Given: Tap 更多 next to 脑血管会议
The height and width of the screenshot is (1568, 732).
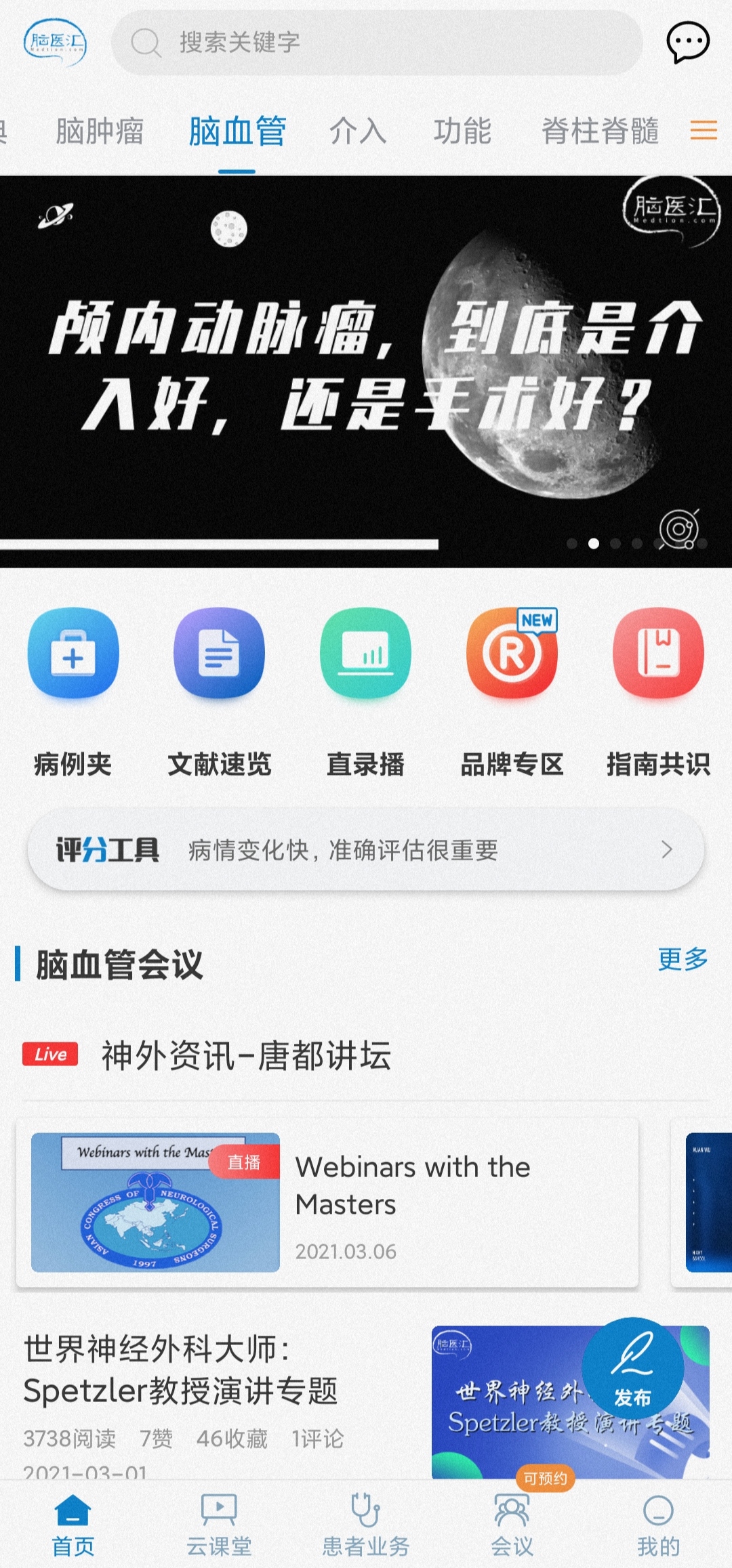Looking at the screenshot, I should (683, 959).
